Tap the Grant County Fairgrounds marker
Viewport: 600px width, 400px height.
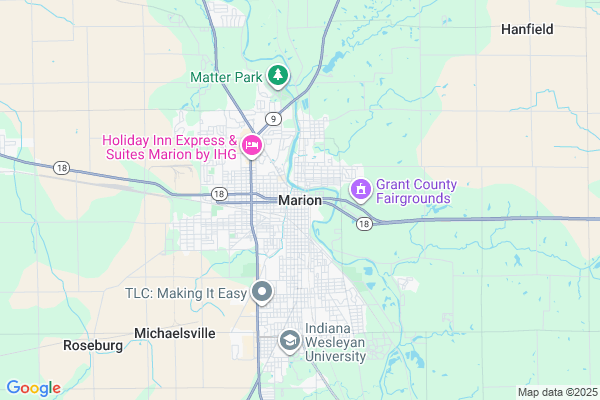point(360,188)
